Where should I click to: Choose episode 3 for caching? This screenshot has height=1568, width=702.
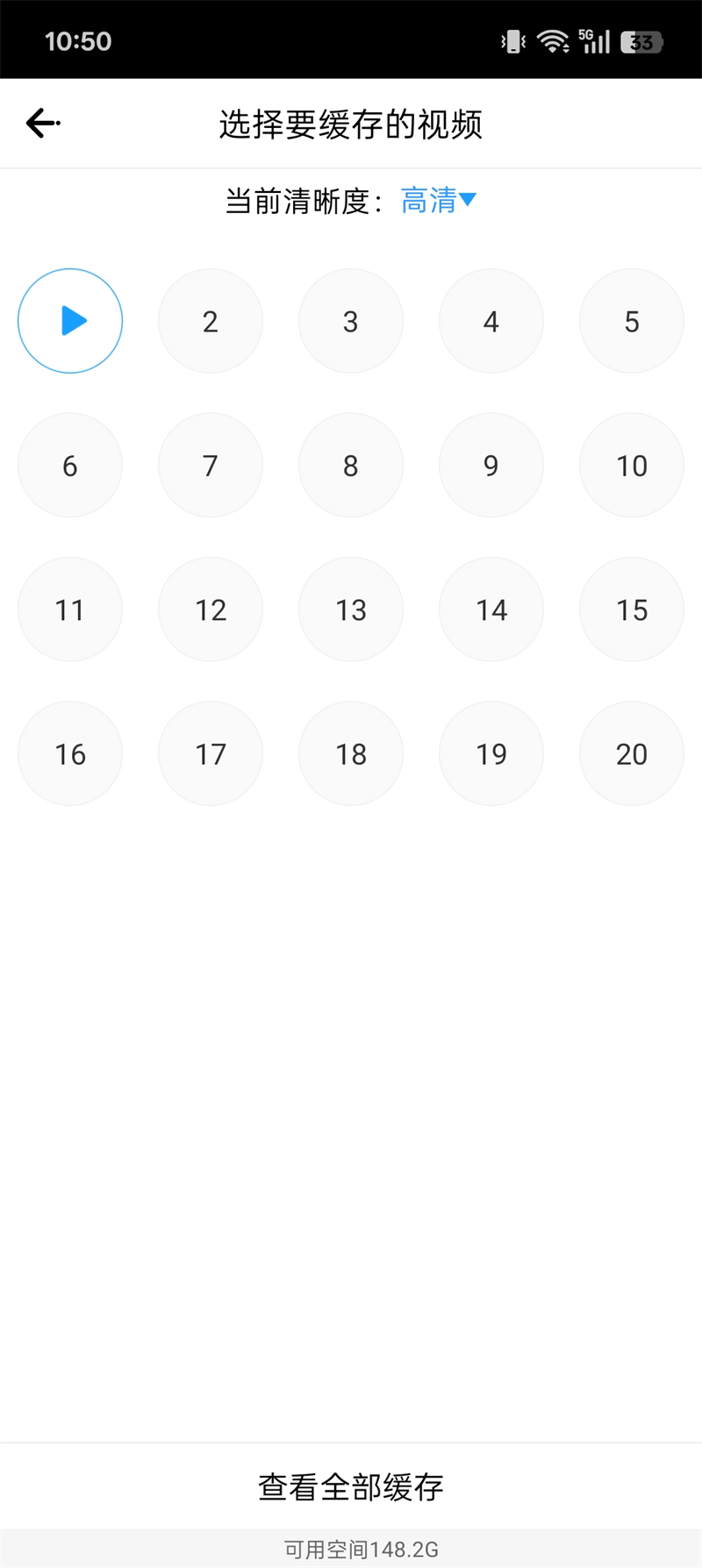pos(351,321)
